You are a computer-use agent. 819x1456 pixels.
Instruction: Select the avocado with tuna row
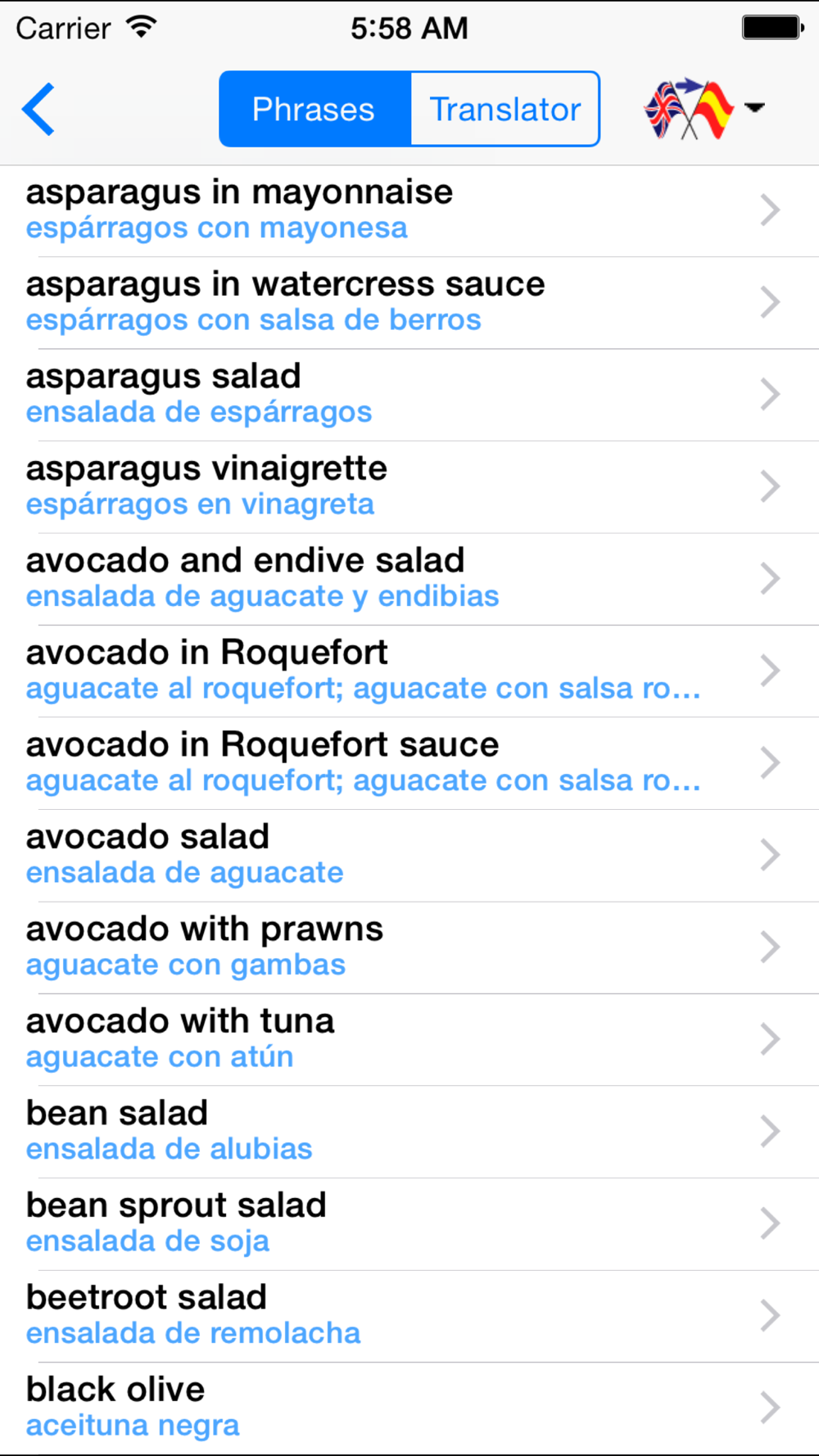(x=409, y=1040)
